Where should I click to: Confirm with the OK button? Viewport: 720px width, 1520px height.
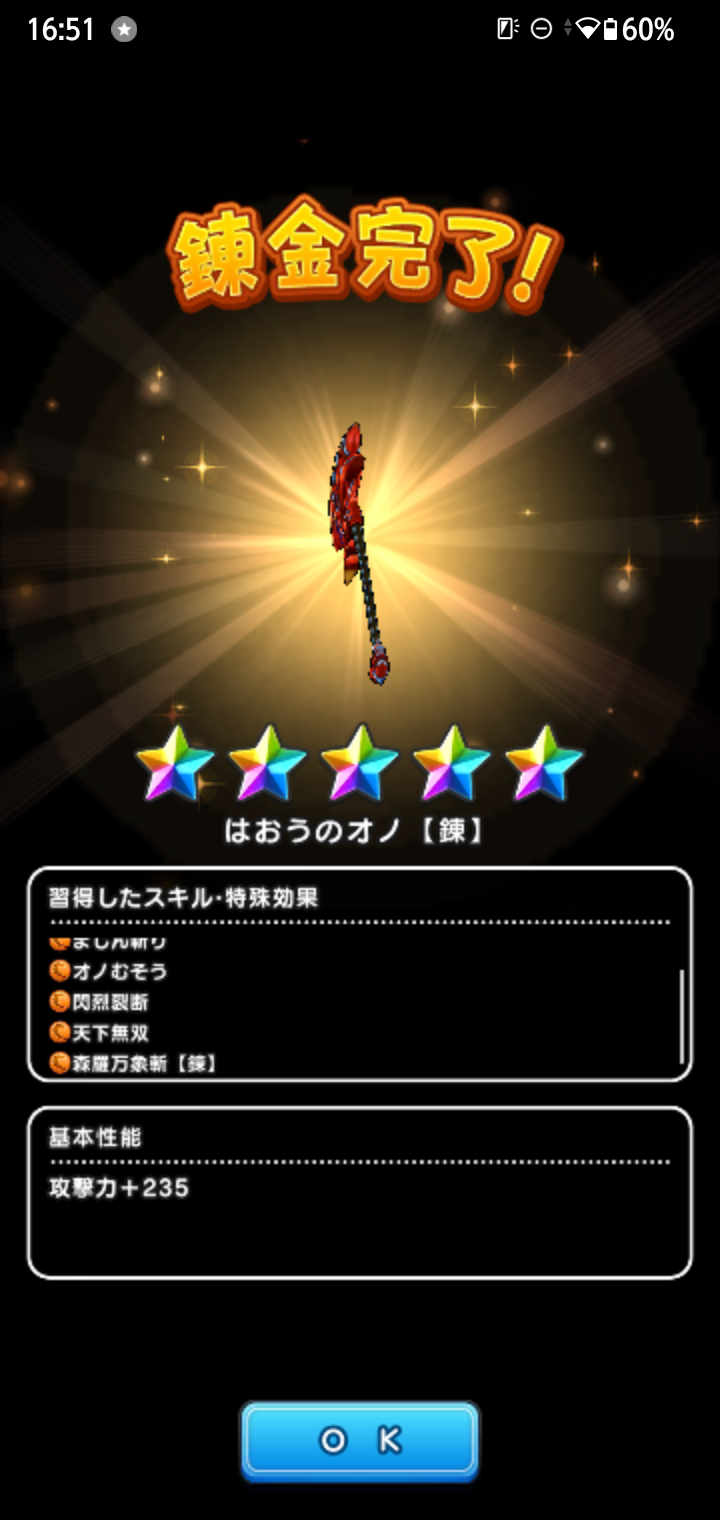click(360, 1440)
